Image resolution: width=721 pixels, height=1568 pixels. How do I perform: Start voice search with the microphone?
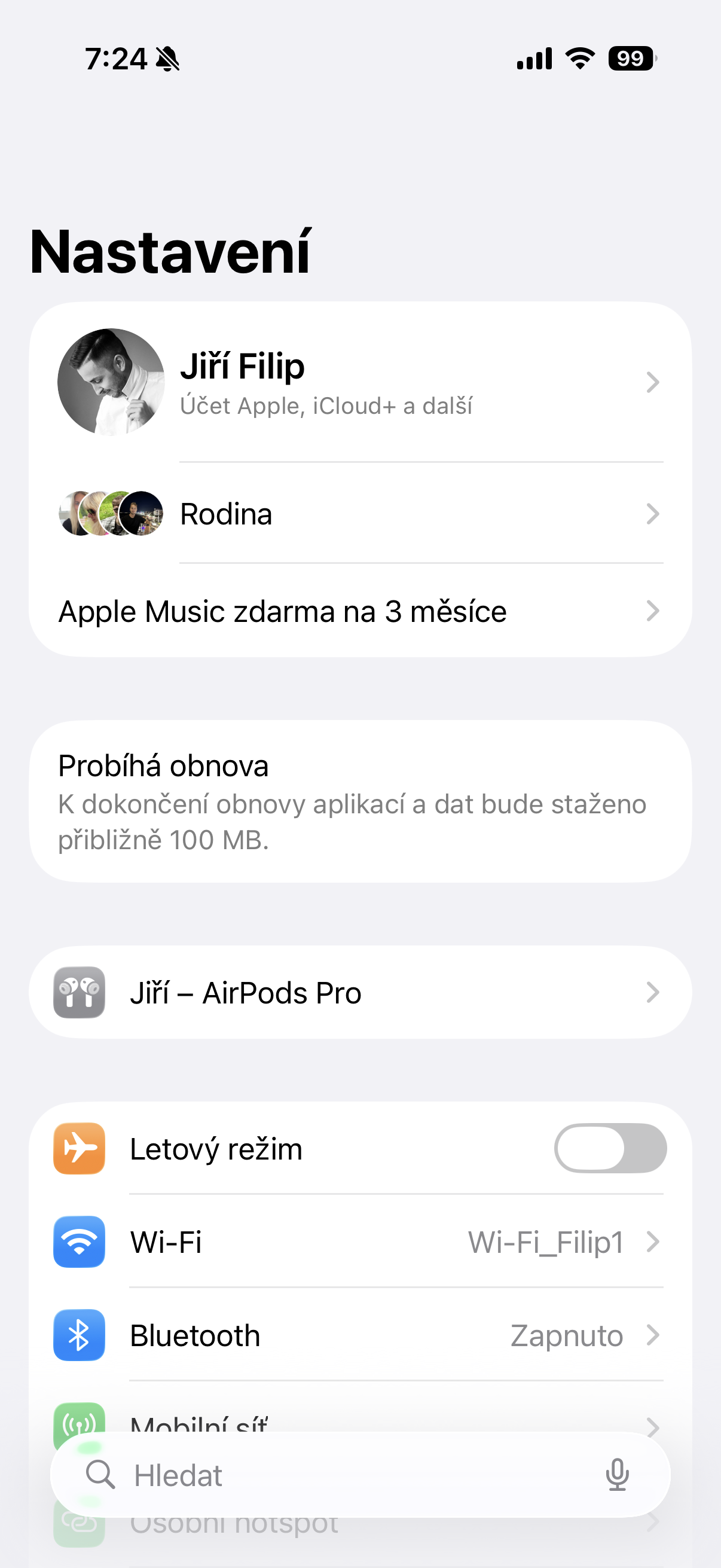pyautogui.click(x=617, y=1475)
